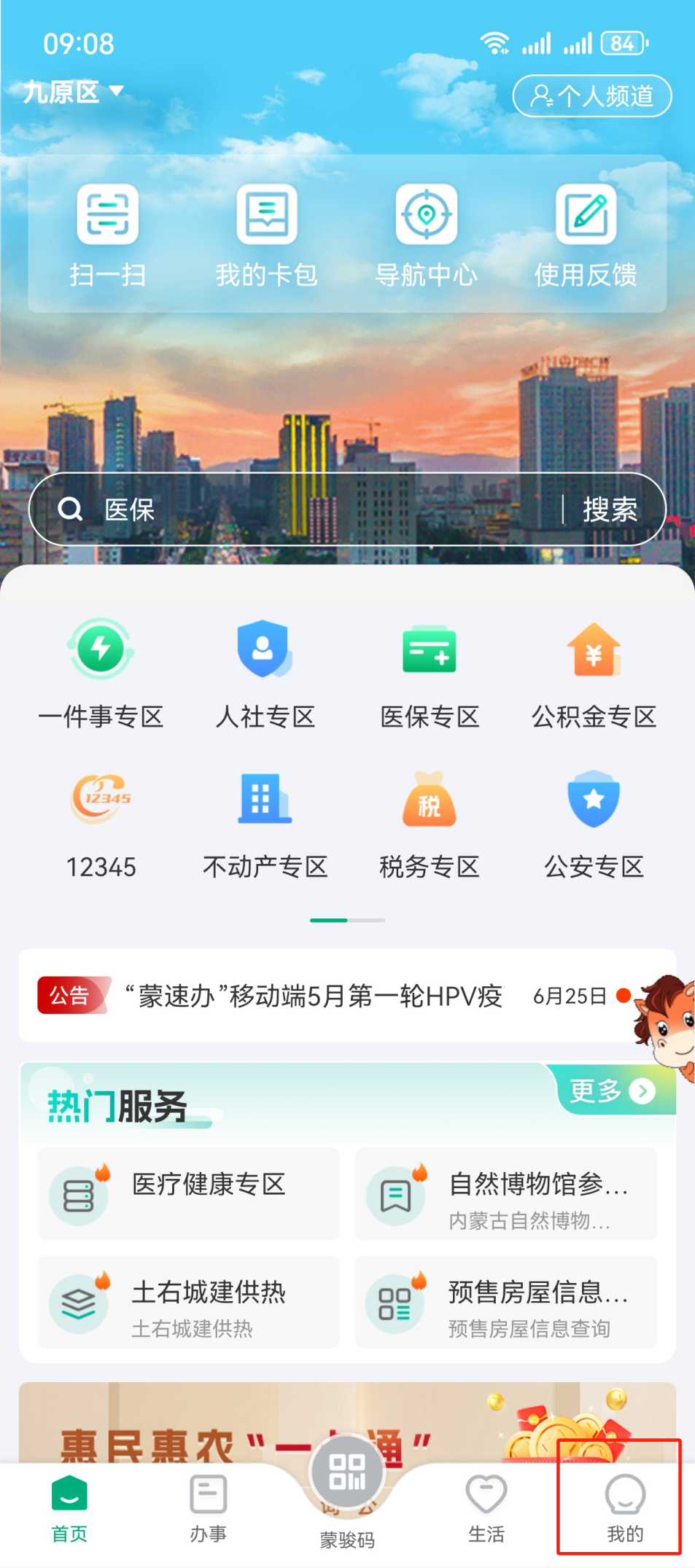Open 公积金专区
Screen dimensions: 695x1568
594,672
